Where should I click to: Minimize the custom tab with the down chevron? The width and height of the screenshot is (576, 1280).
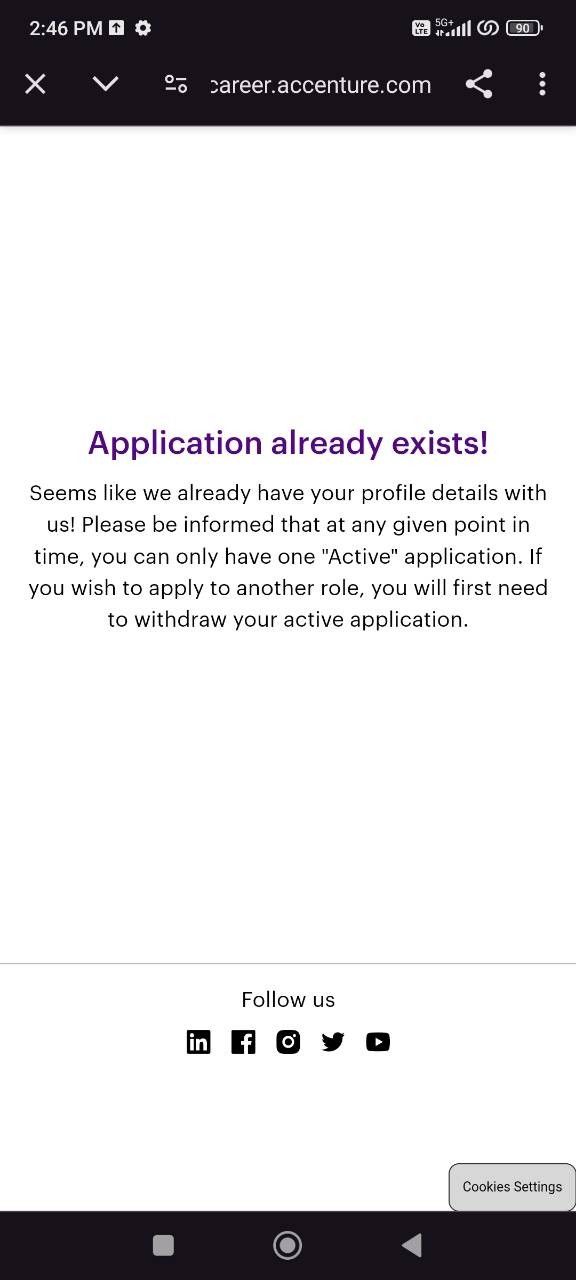105,85
